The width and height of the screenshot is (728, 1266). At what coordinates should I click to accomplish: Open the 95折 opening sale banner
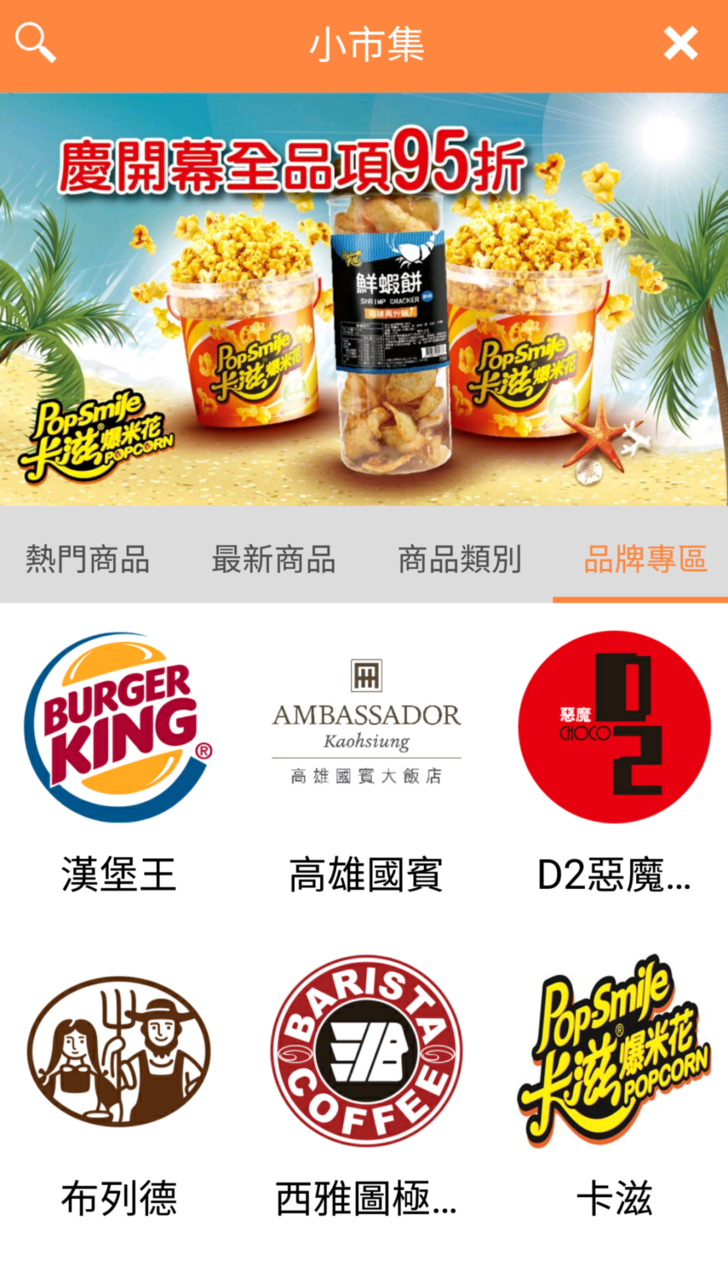pyautogui.click(x=364, y=300)
